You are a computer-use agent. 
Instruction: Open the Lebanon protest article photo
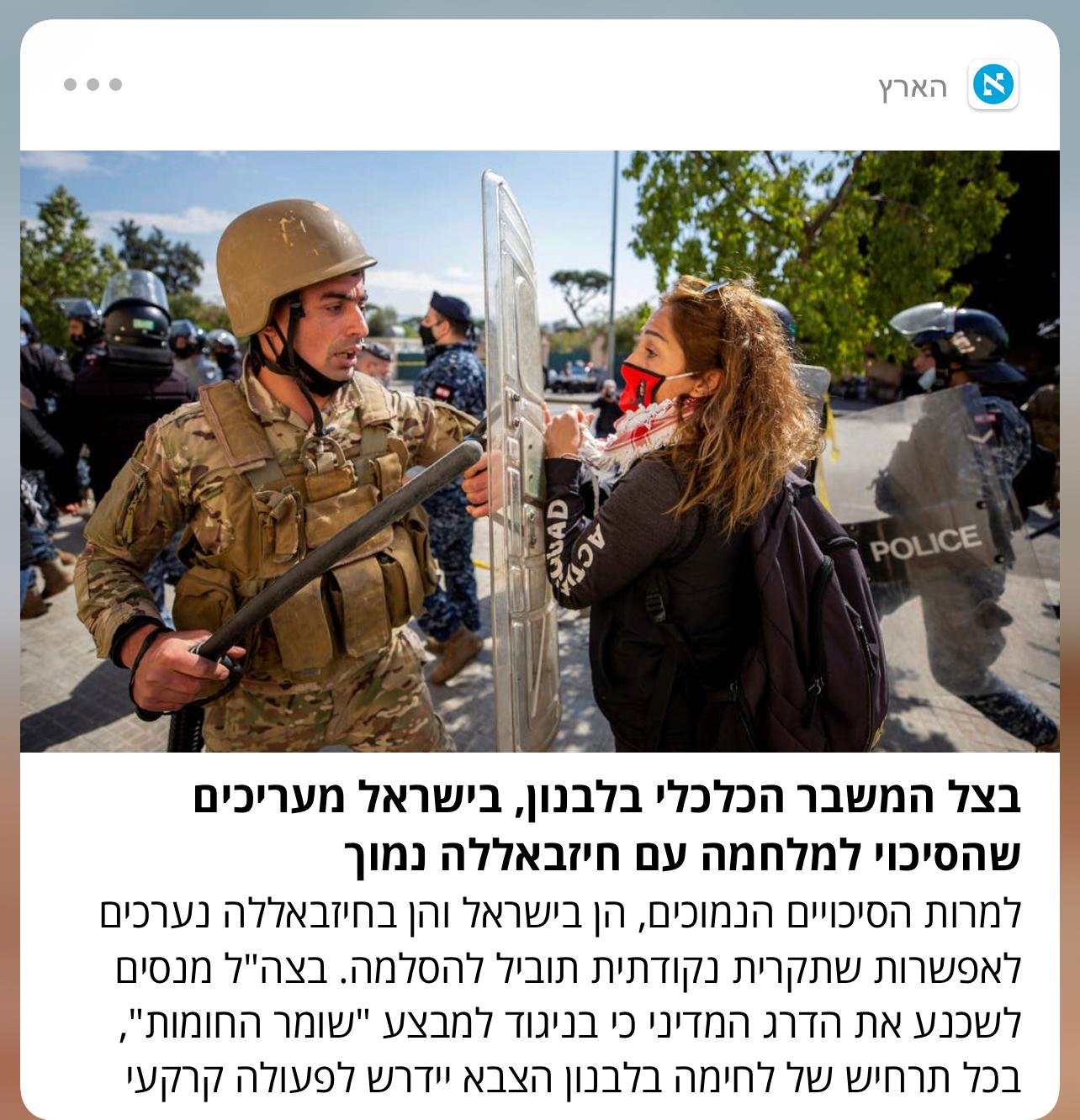point(539,451)
